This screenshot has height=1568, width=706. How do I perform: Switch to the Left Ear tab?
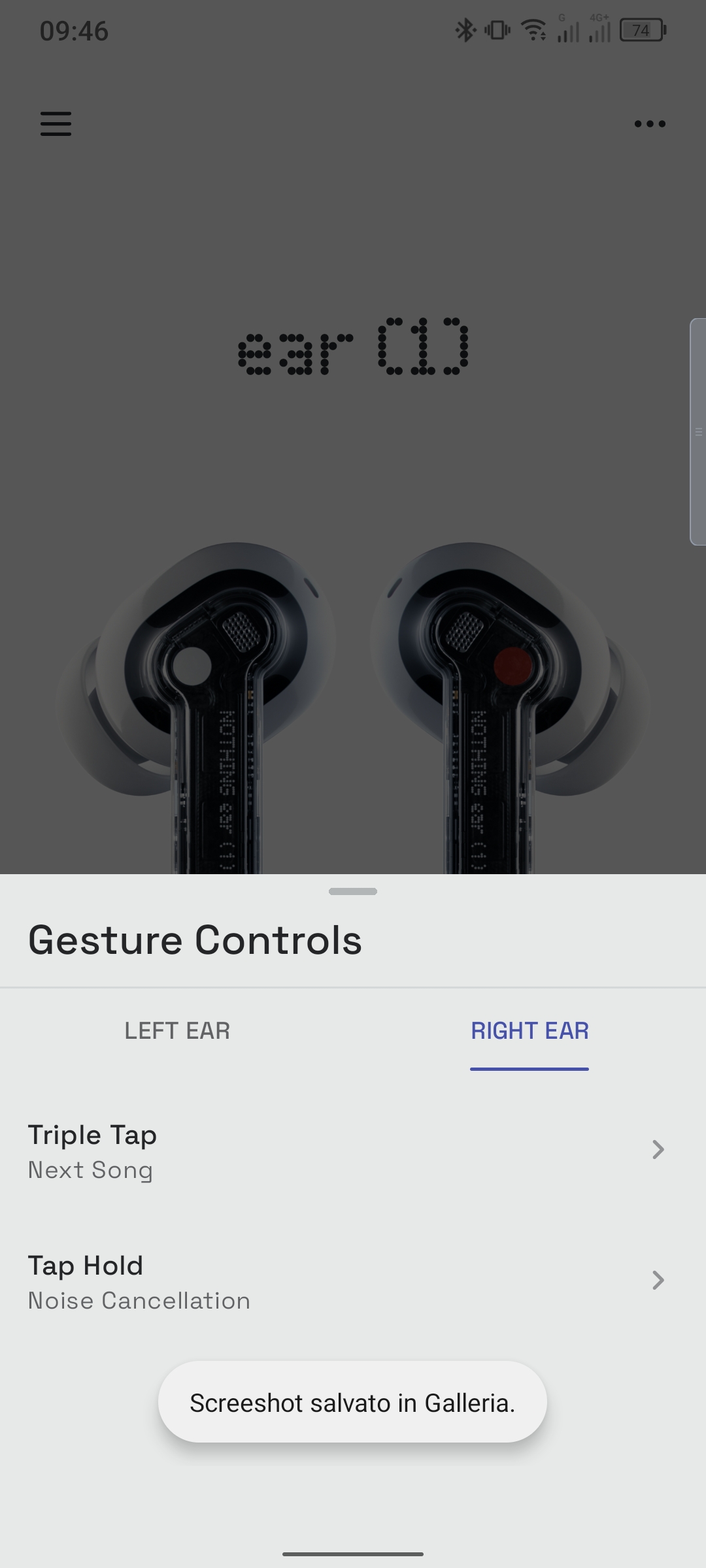coord(177,1031)
